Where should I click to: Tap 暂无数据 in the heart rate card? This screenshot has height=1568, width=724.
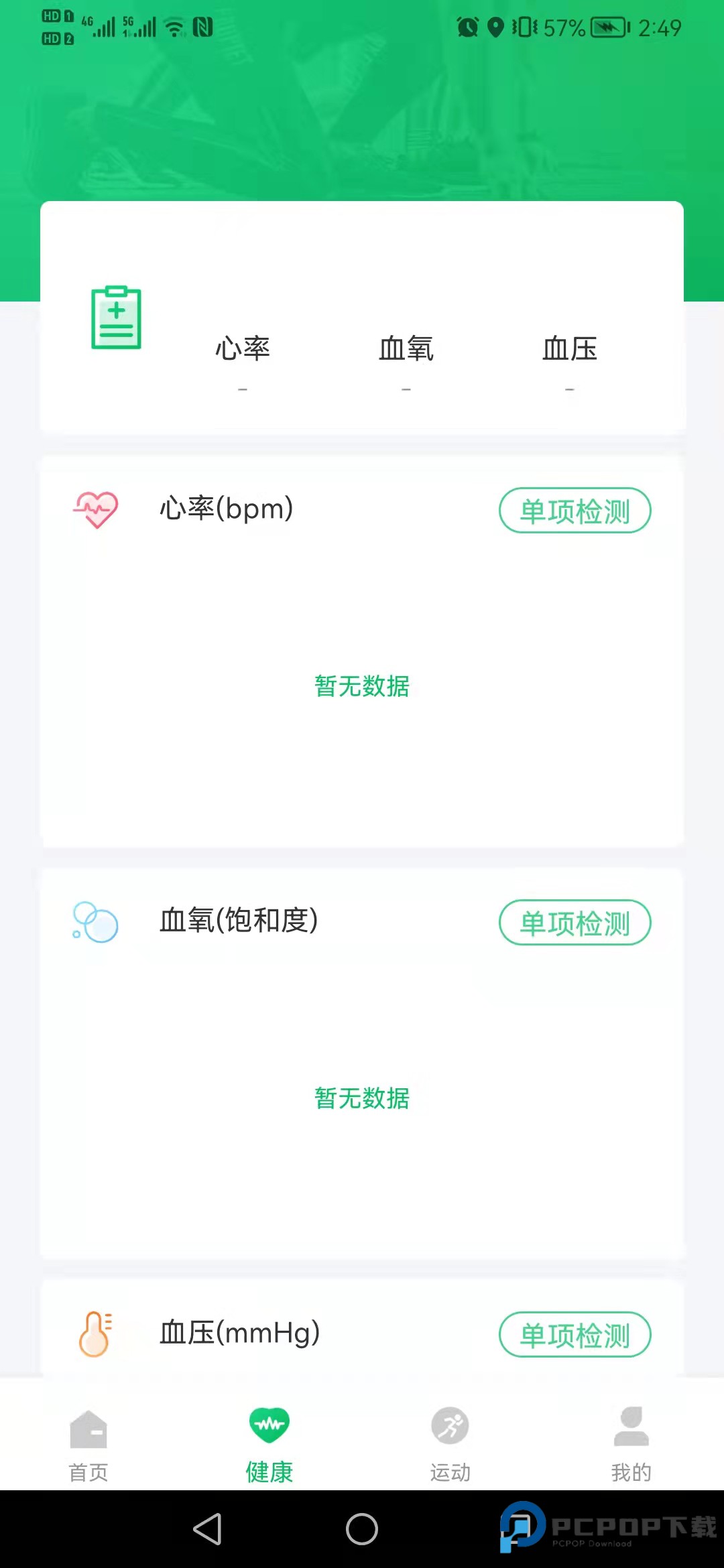pyautogui.click(x=362, y=687)
